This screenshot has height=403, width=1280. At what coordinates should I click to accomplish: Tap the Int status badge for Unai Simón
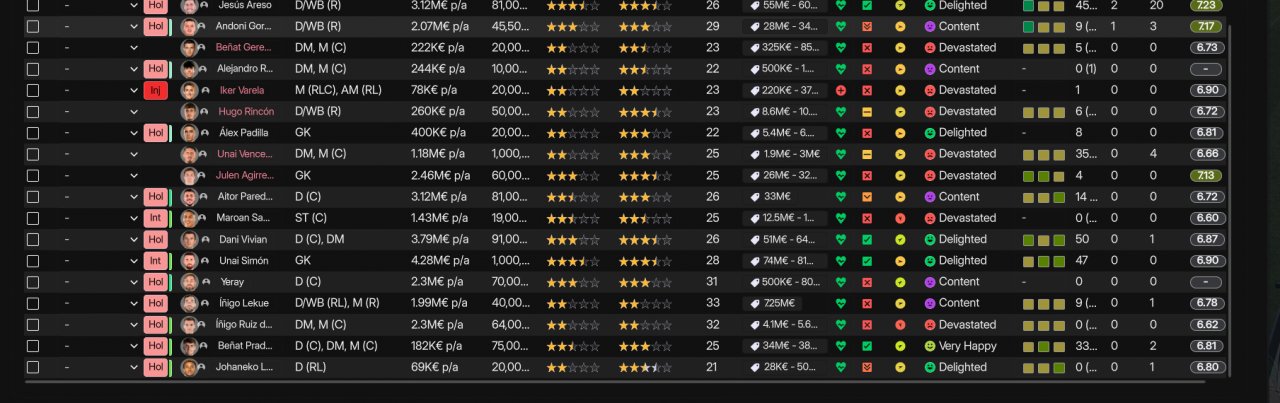(x=155, y=260)
